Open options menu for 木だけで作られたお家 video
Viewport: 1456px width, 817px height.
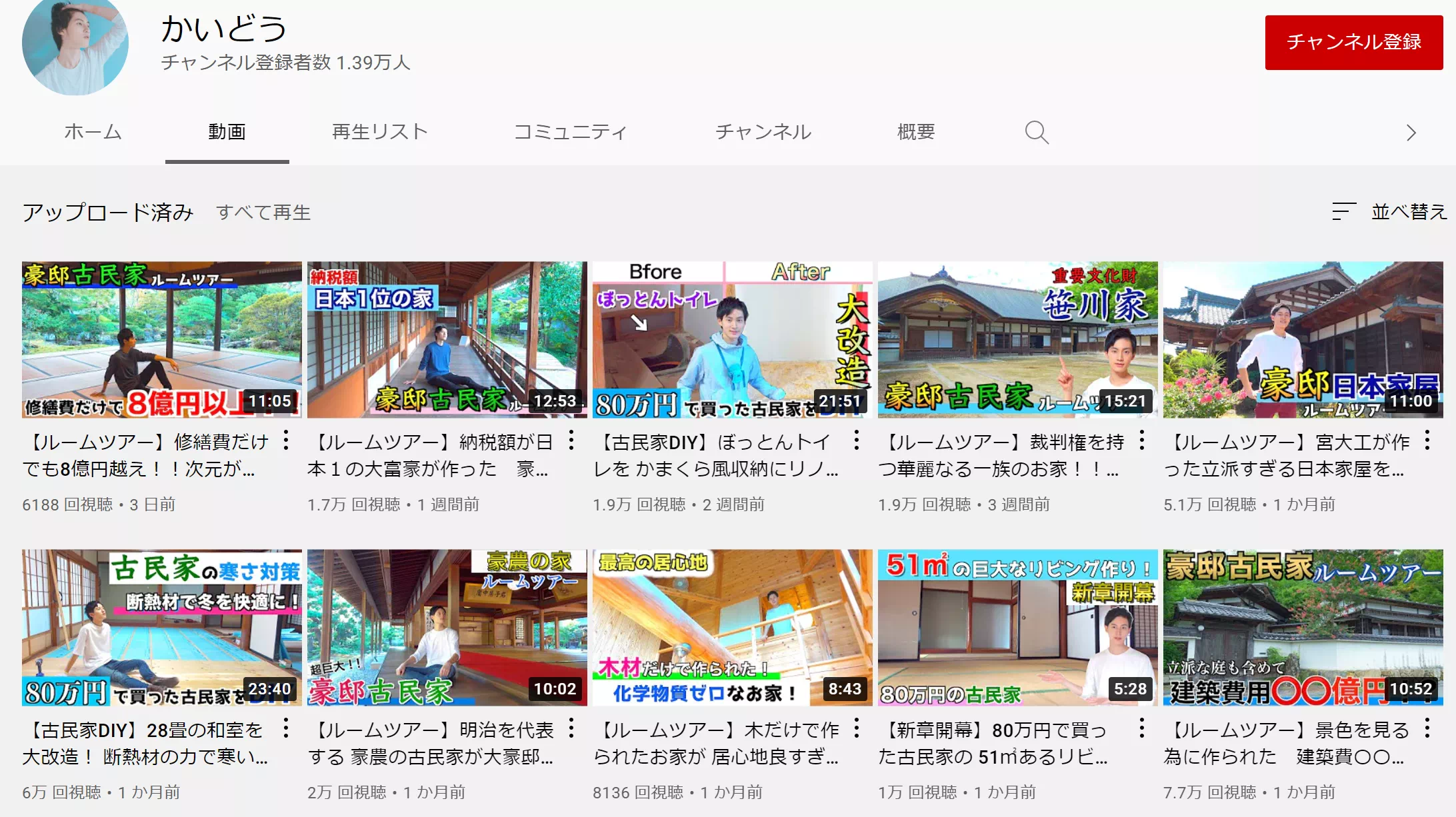click(x=857, y=728)
